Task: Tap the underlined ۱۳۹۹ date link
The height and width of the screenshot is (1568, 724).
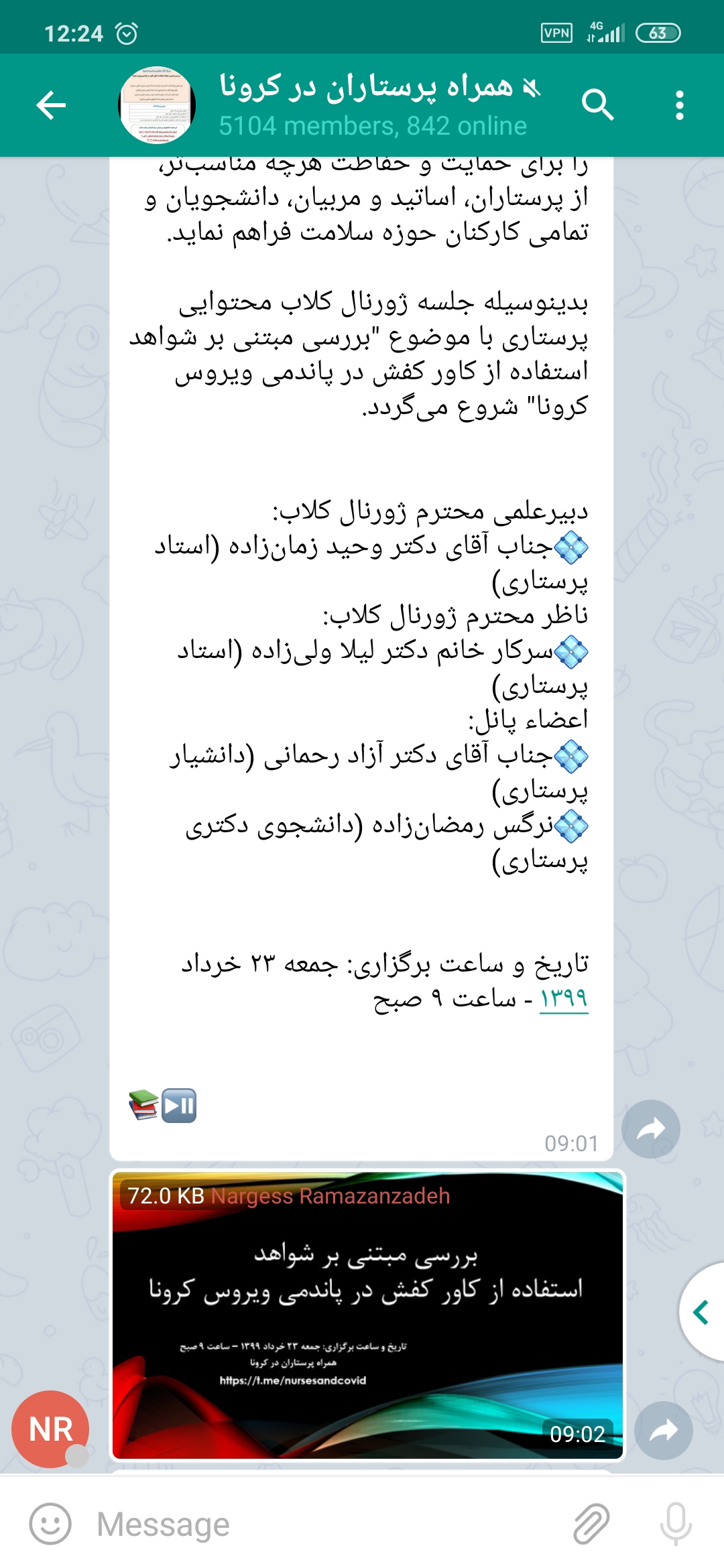Action: [563, 999]
